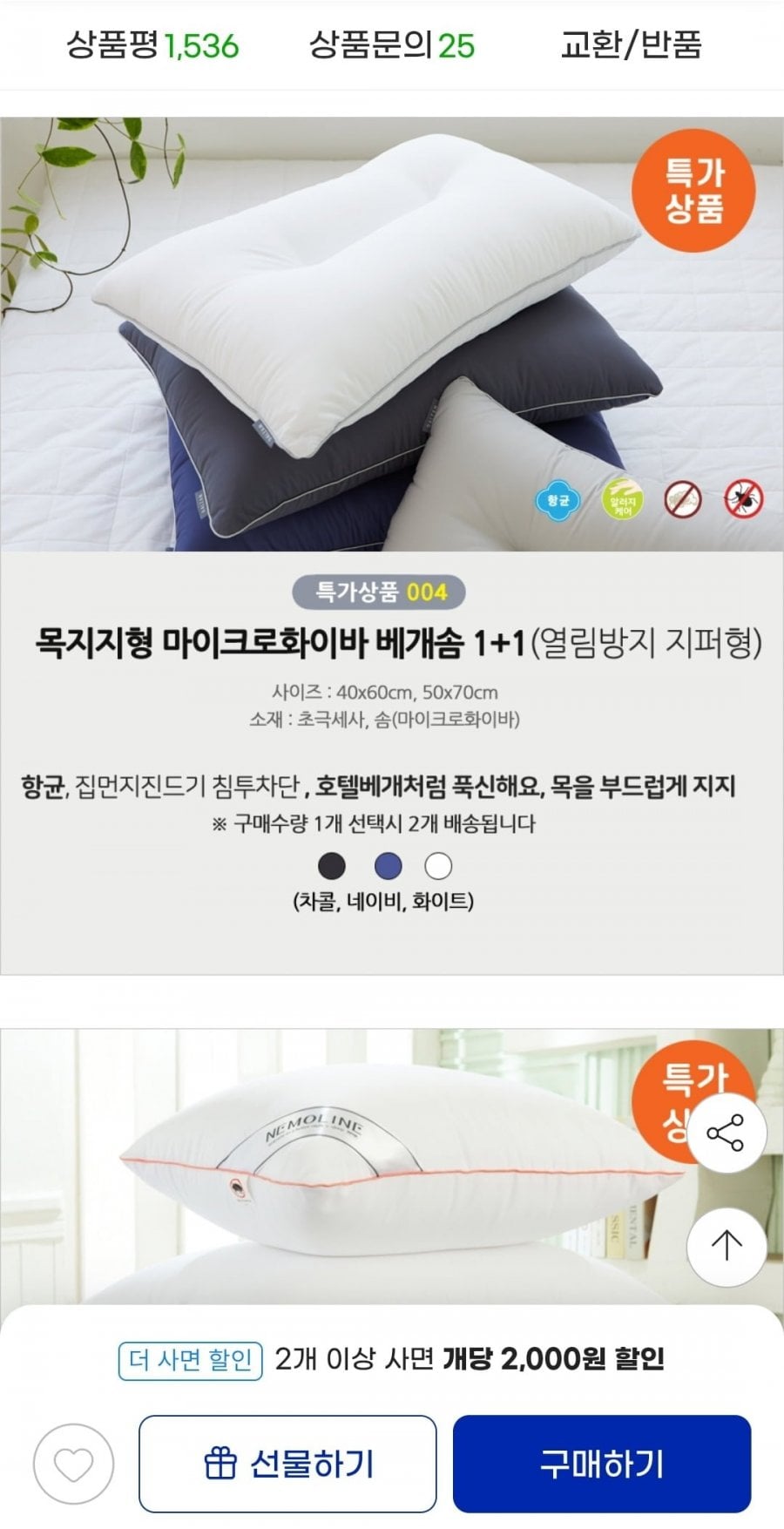Switch to the 교환/반품 tab

coord(631,44)
